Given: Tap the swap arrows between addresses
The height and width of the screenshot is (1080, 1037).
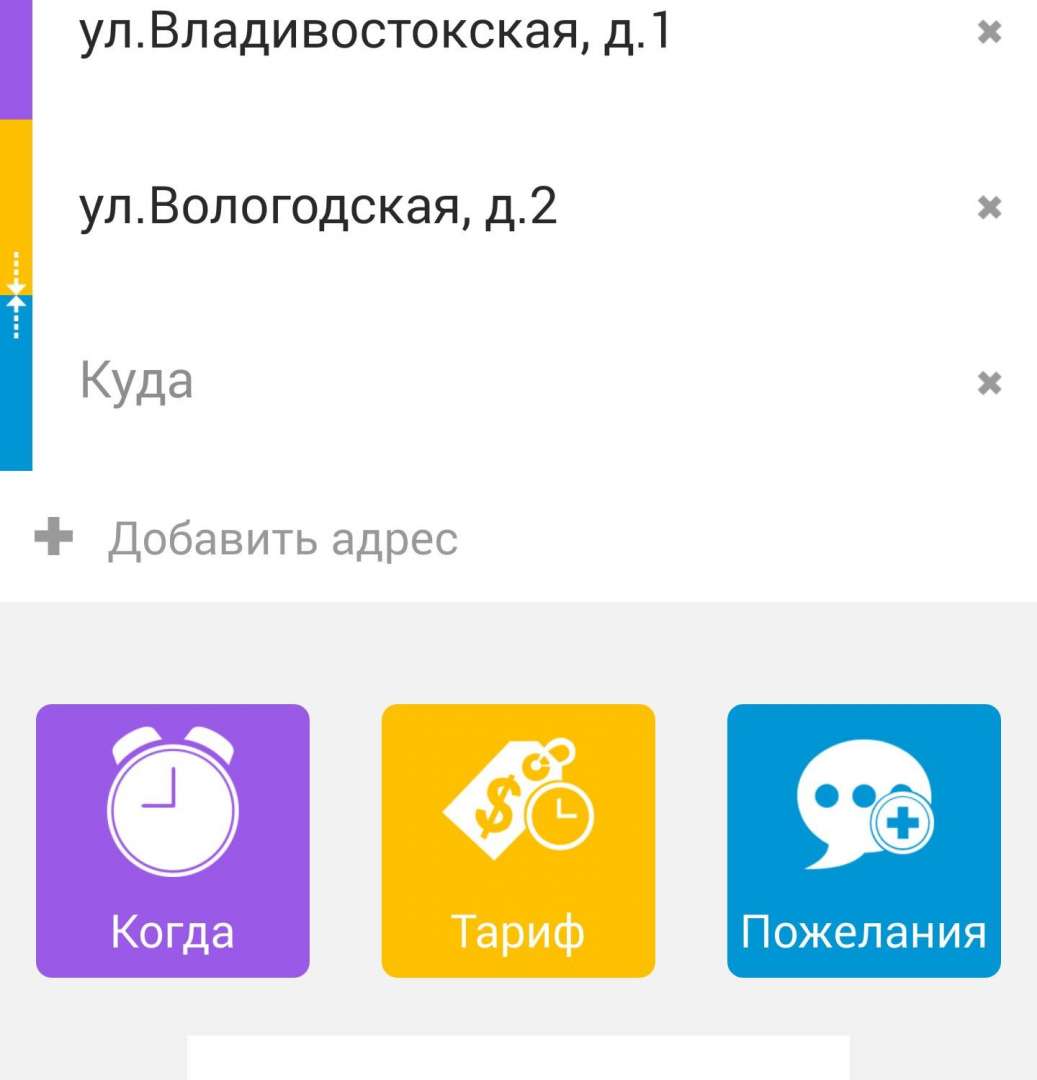Looking at the screenshot, I should coord(15,295).
